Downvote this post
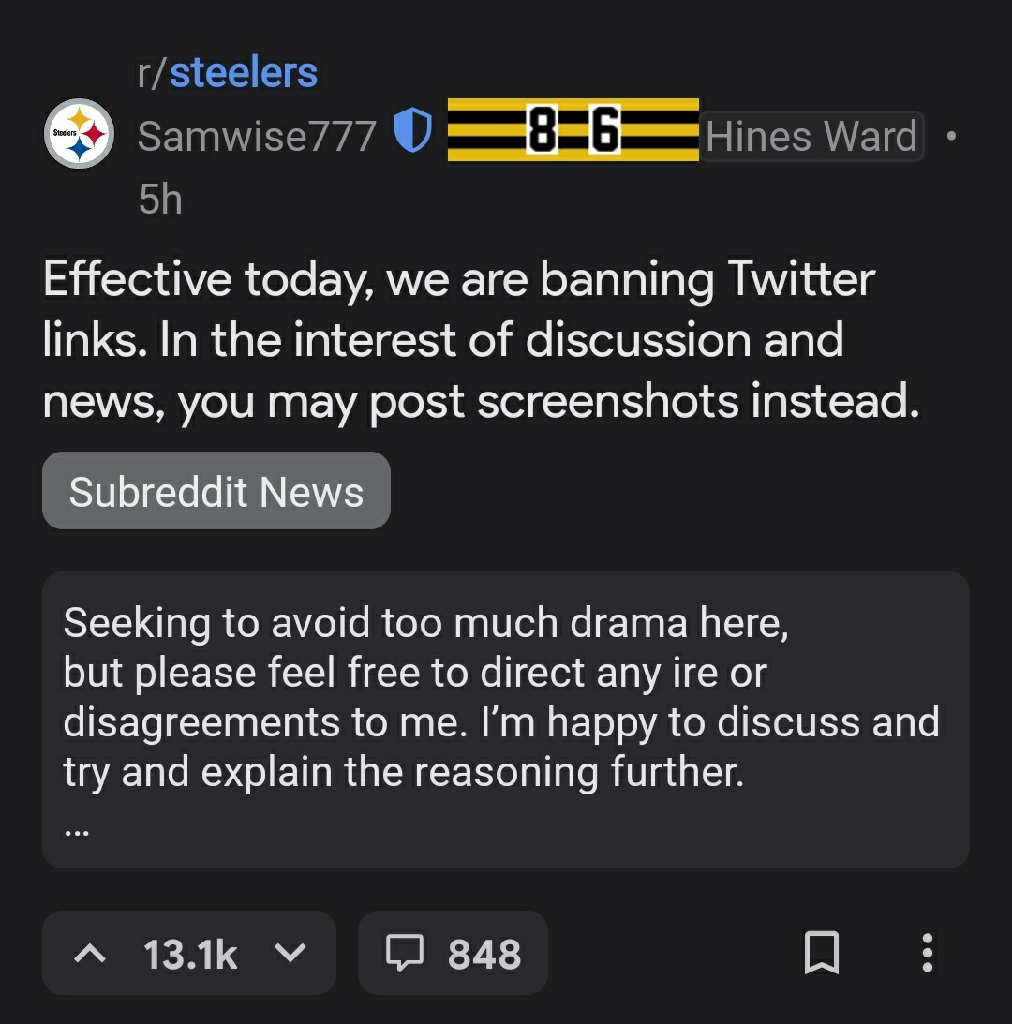Image resolution: width=1012 pixels, height=1024 pixels. (x=290, y=954)
